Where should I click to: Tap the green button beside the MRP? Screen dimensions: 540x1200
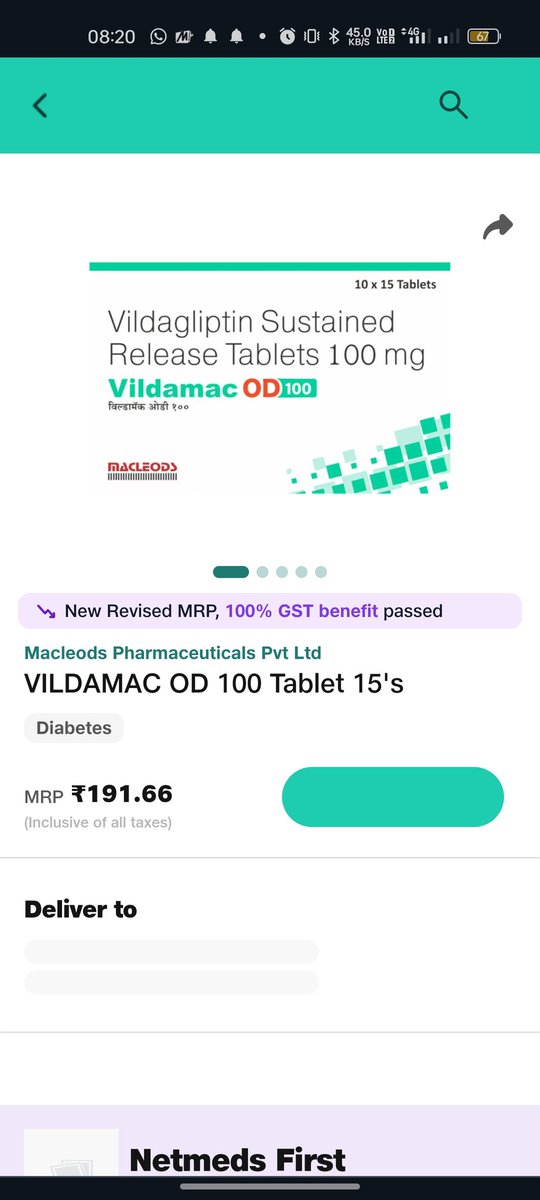393,797
